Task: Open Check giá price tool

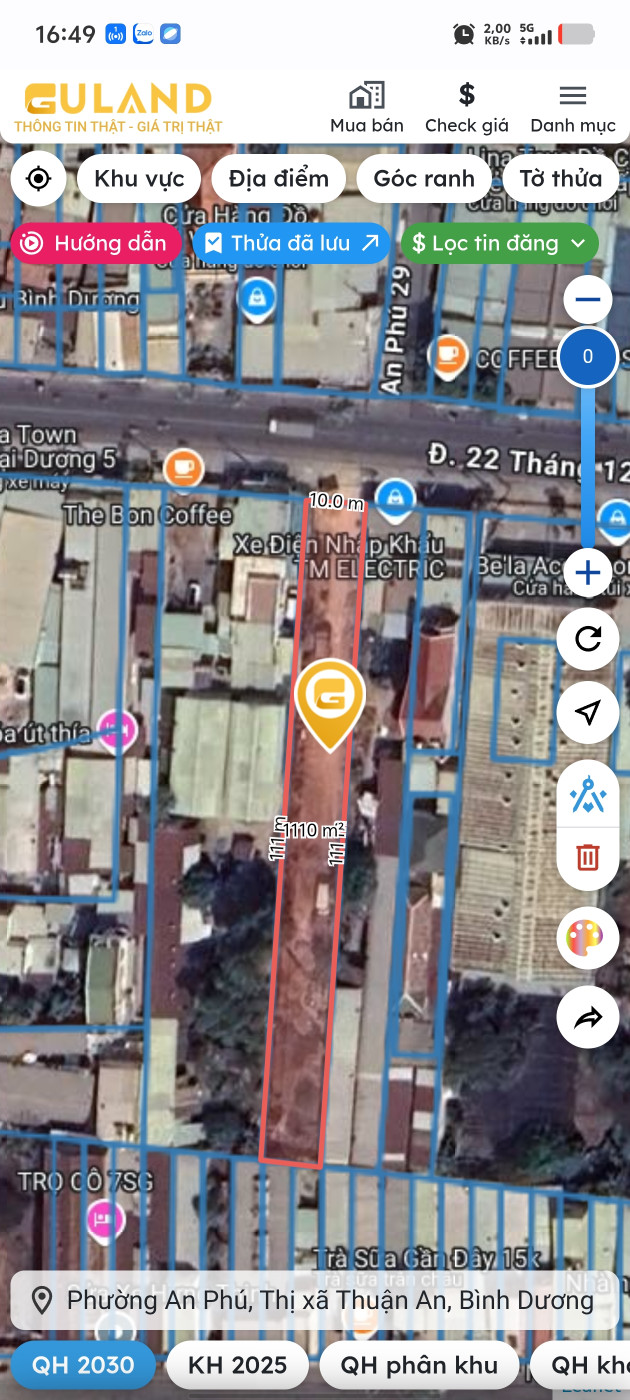Action: click(466, 108)
